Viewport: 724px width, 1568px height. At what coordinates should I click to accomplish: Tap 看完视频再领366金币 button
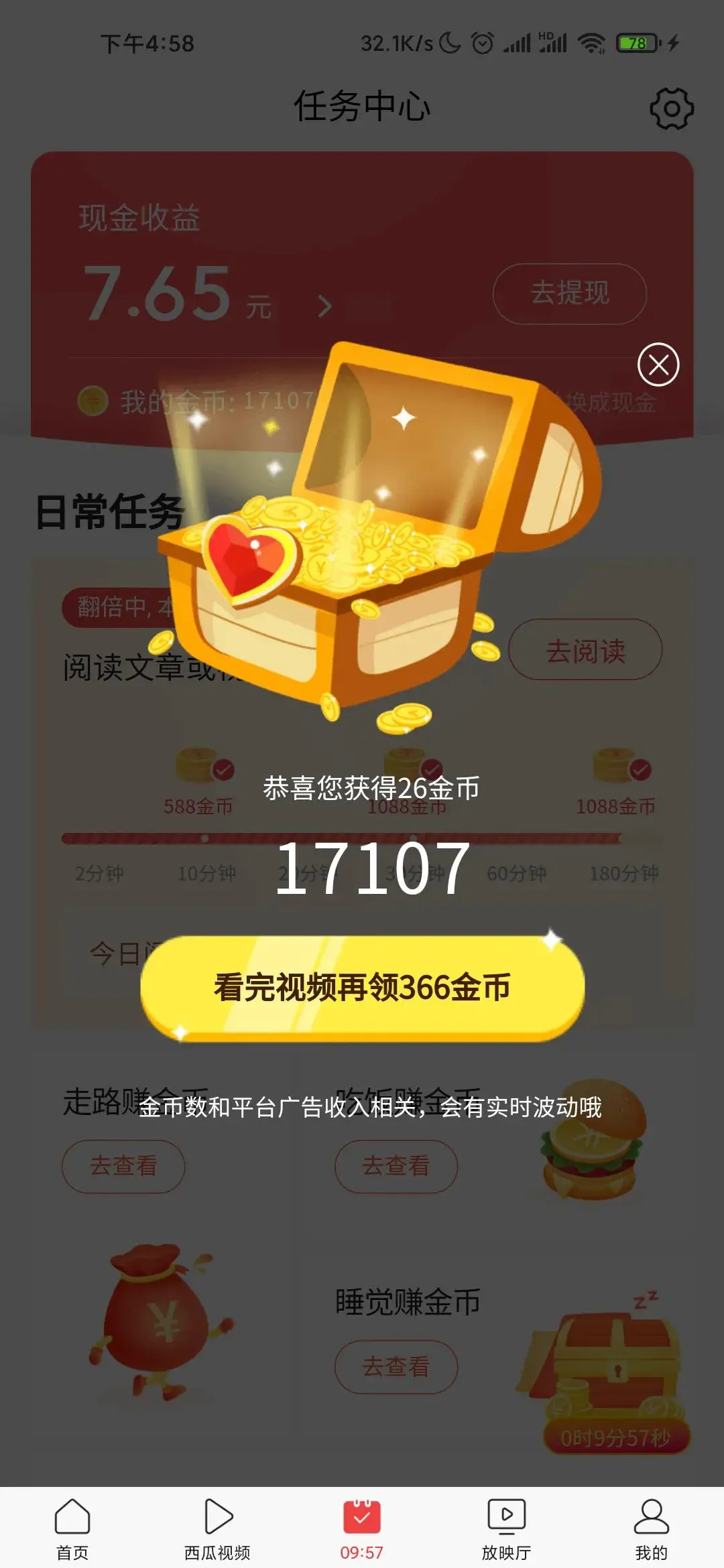[362, 988]
